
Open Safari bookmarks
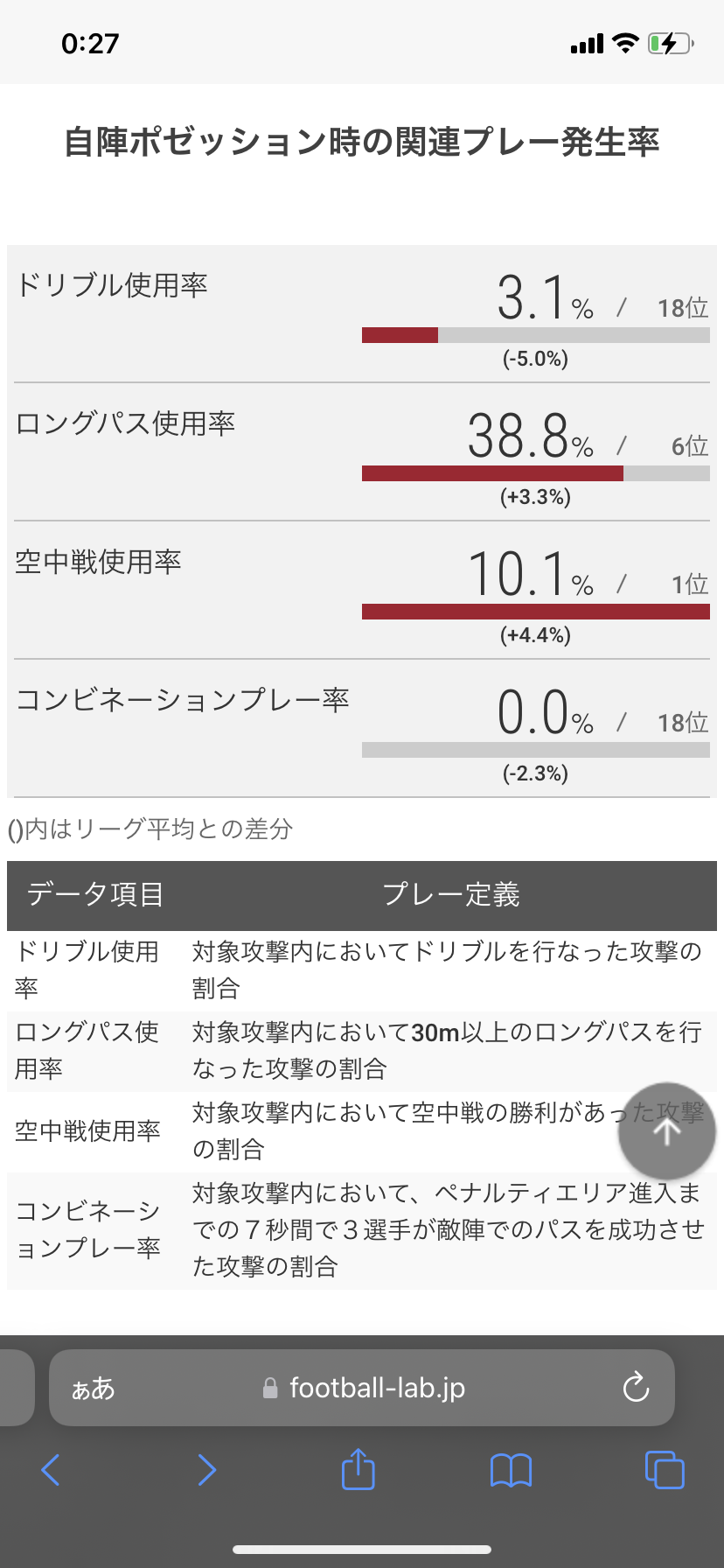(x=512, y=1470)
